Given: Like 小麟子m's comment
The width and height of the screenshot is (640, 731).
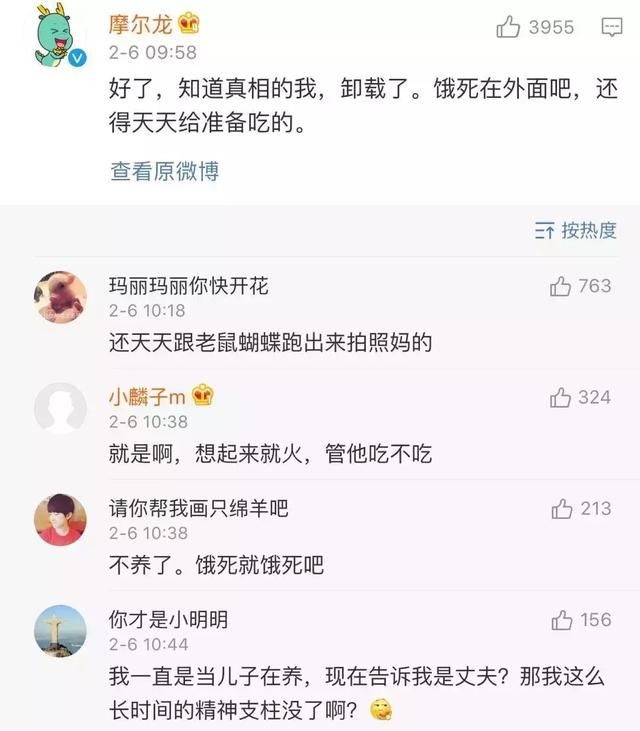Looking at the screenshot, I should (x=561, y=398).
